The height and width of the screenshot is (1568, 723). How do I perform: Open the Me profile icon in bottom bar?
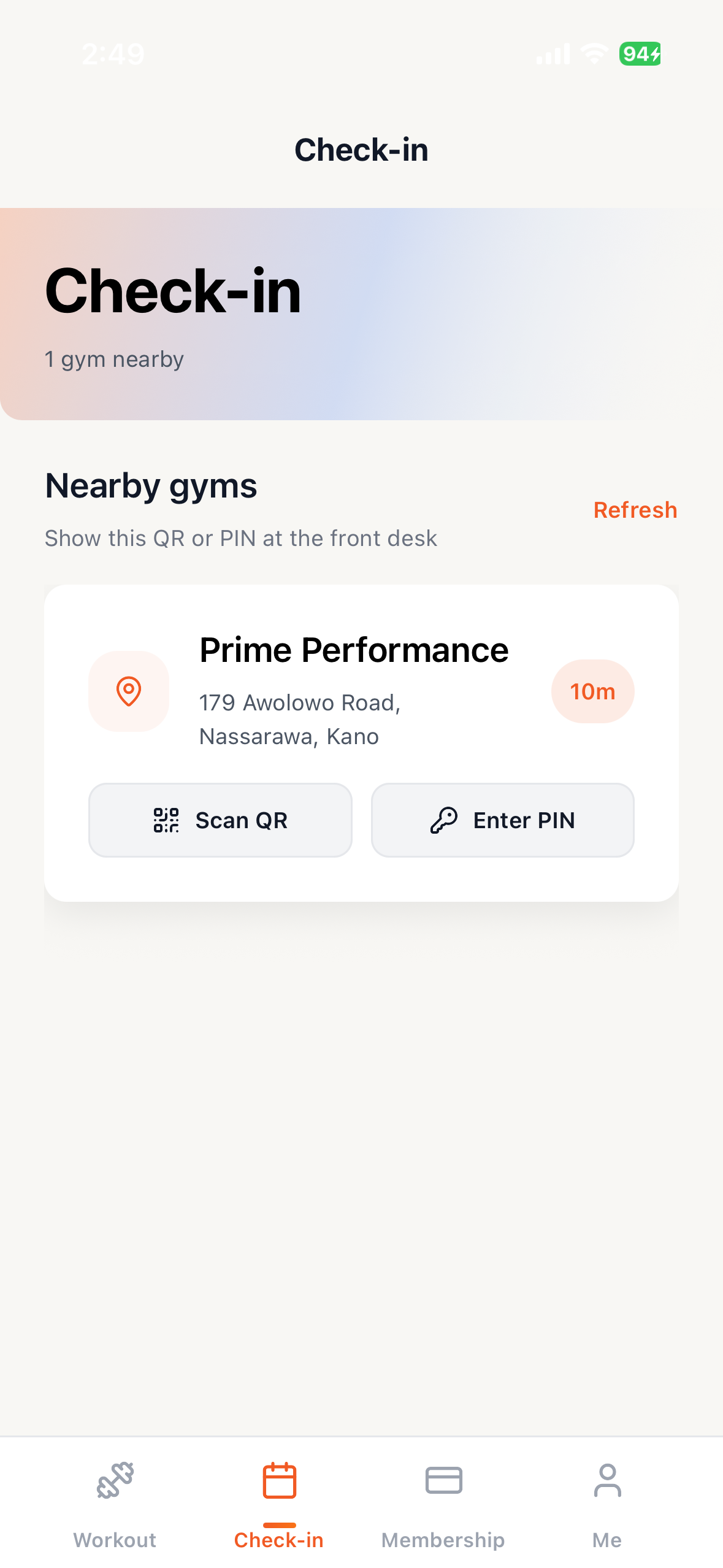pos(607,1481)
